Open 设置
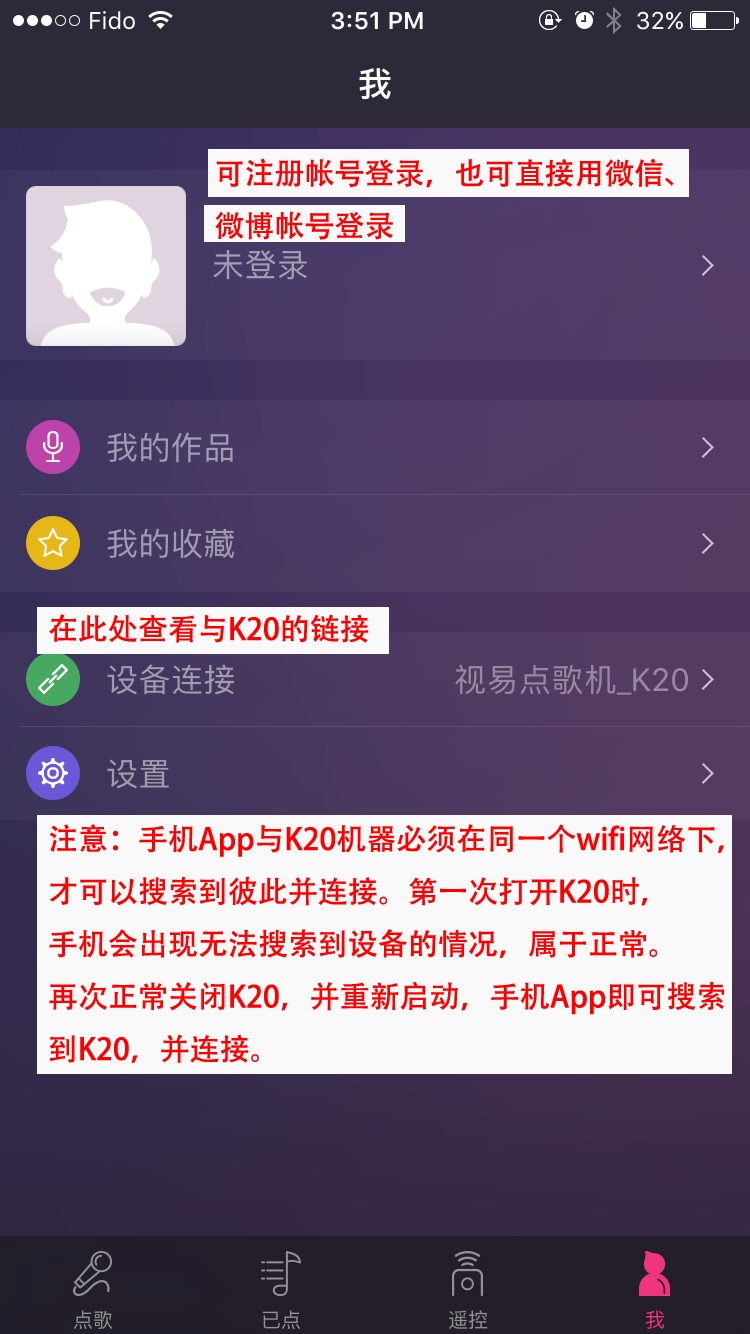 point(375,773)
